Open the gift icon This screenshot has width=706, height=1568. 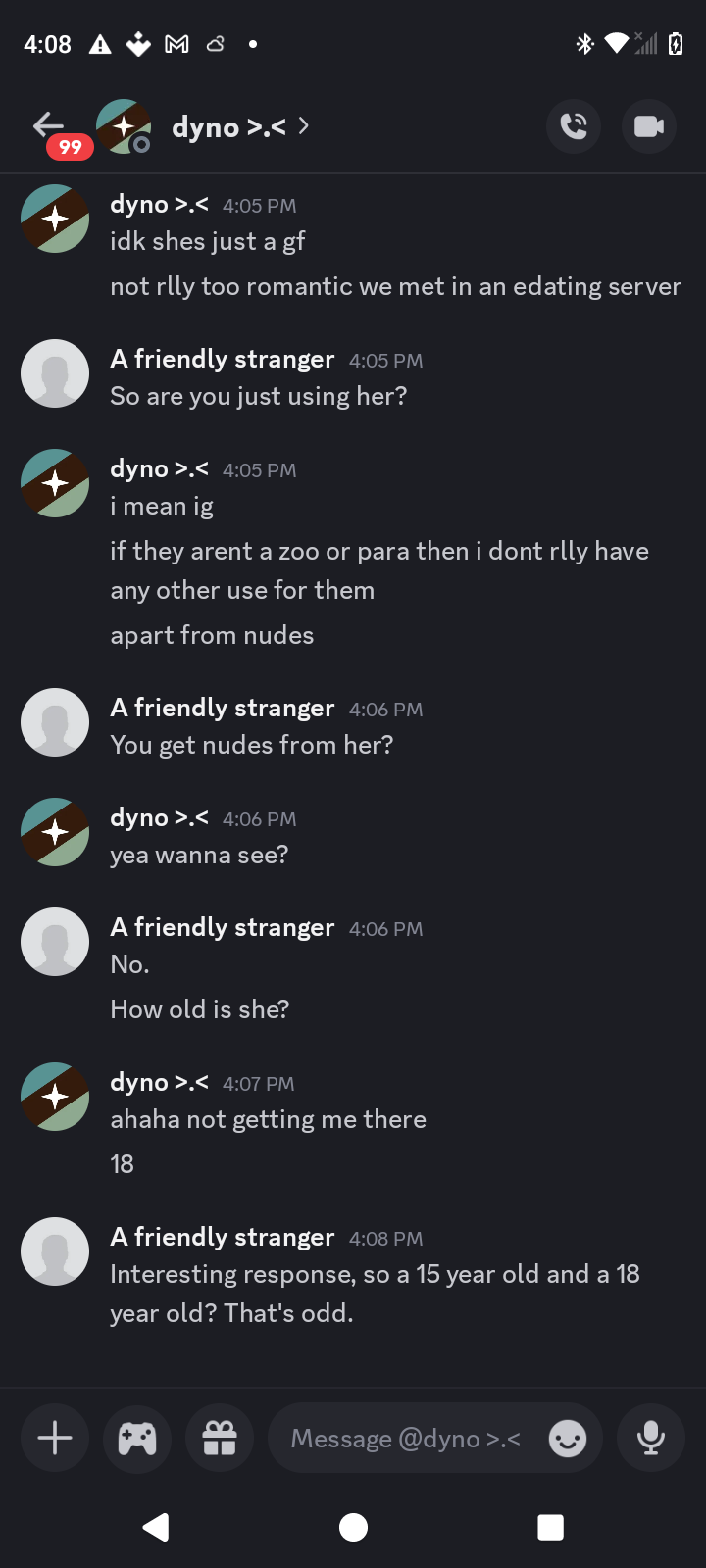(x=220, y=1438)
